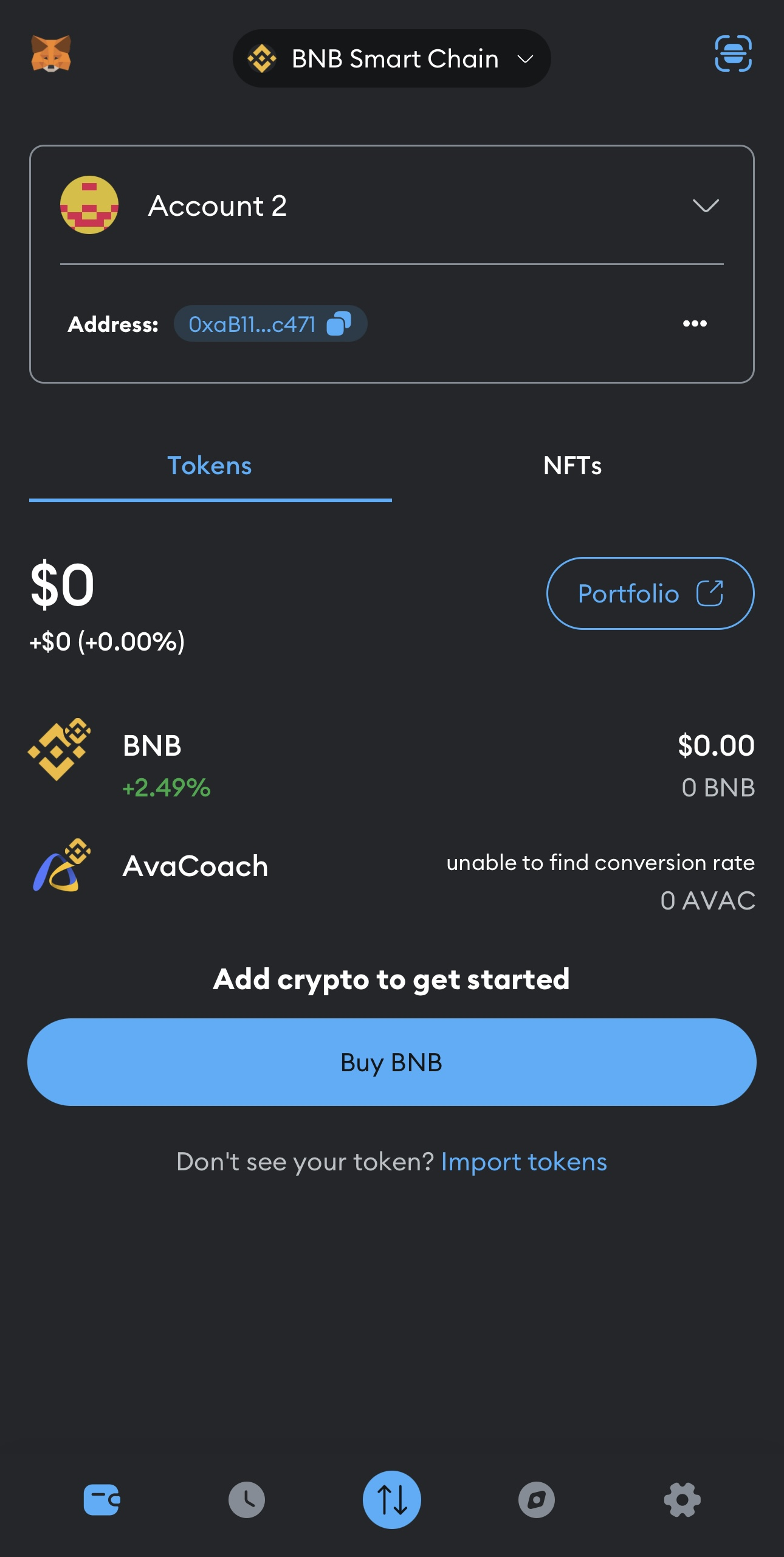Viewport: 784px width, 1557px height.
Task: Tap the Buy BNB button
Action: 391,1062
